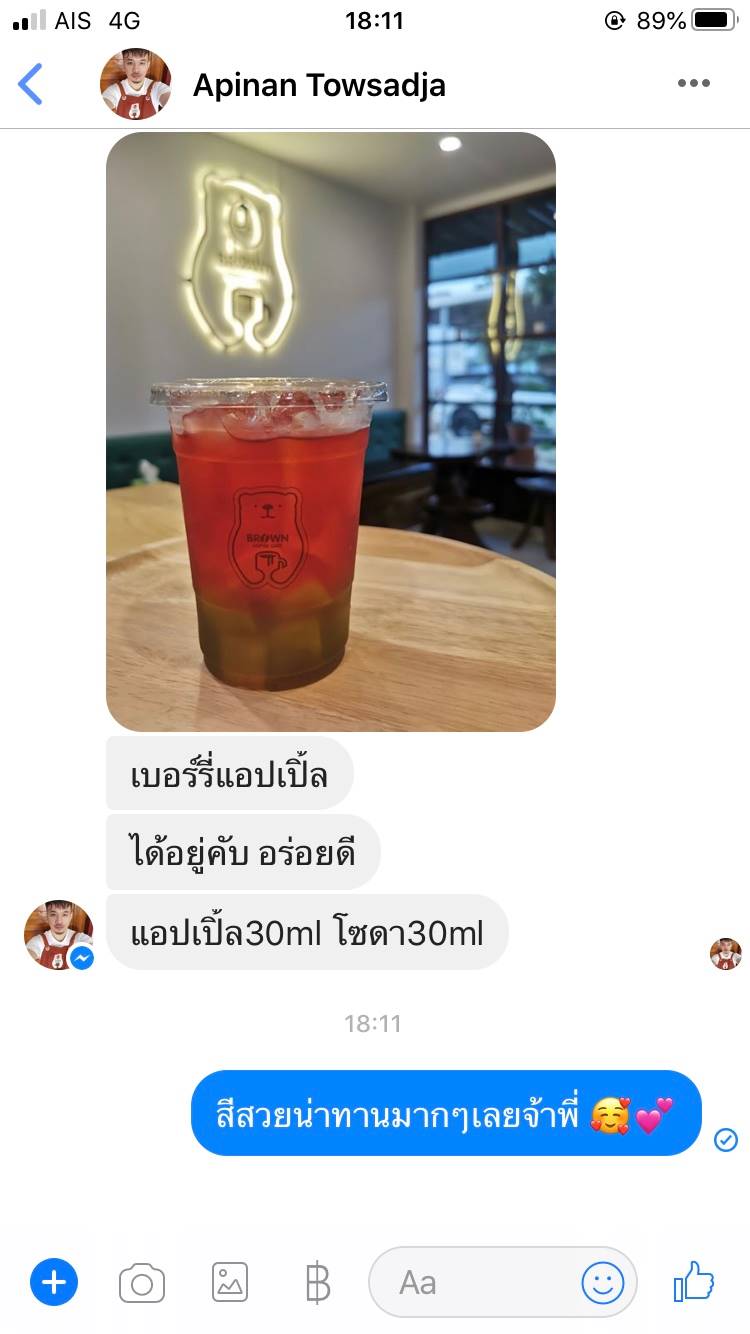
Task: Go back to the chat list
Action: tap(31, 84)
